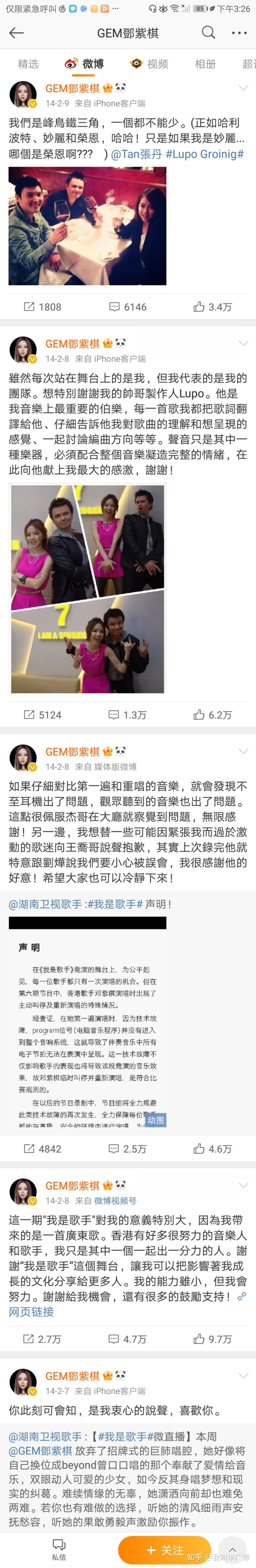Viewport: 256px width, 1568px height.
Task: Select the 相册 tab
Action: 205,64
